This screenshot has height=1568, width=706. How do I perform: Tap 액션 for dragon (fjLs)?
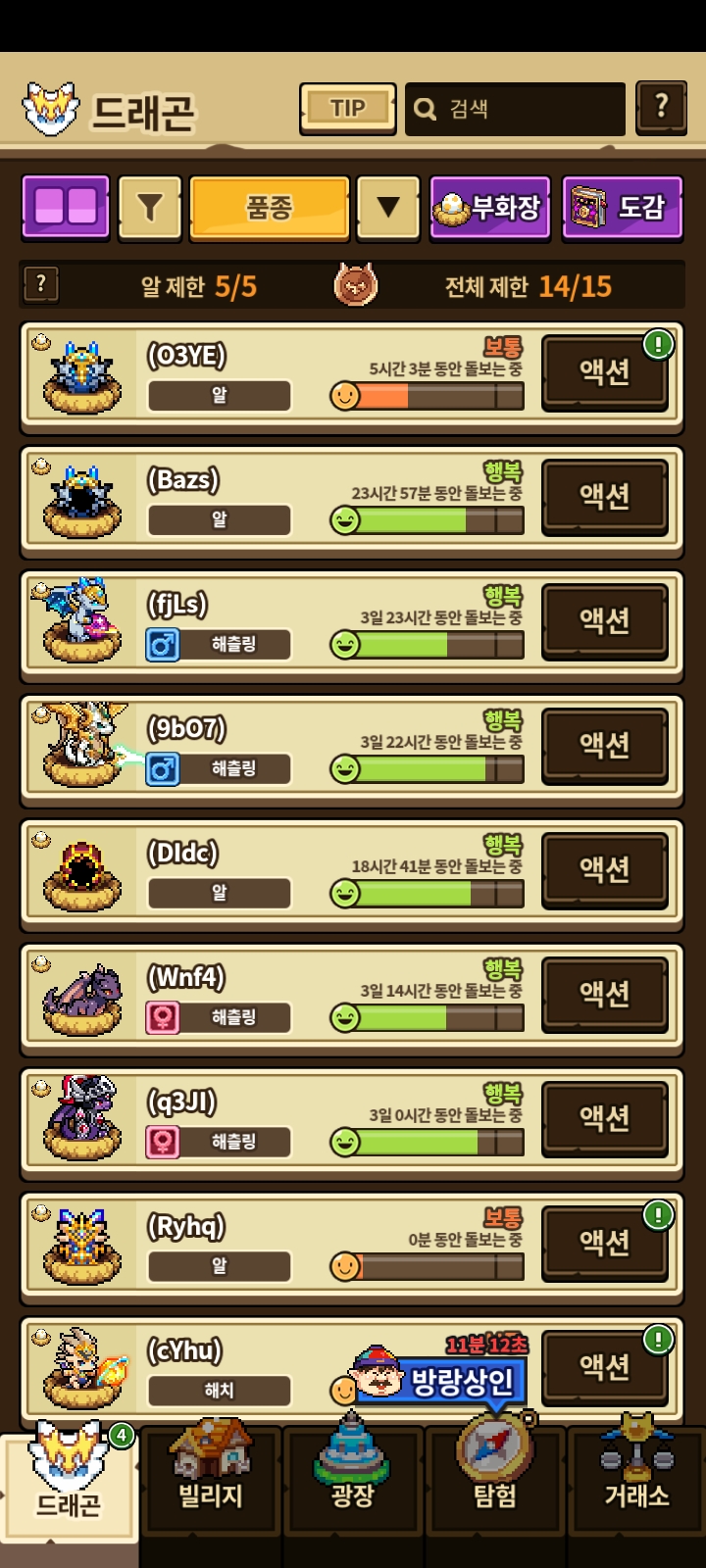(604, 620)
